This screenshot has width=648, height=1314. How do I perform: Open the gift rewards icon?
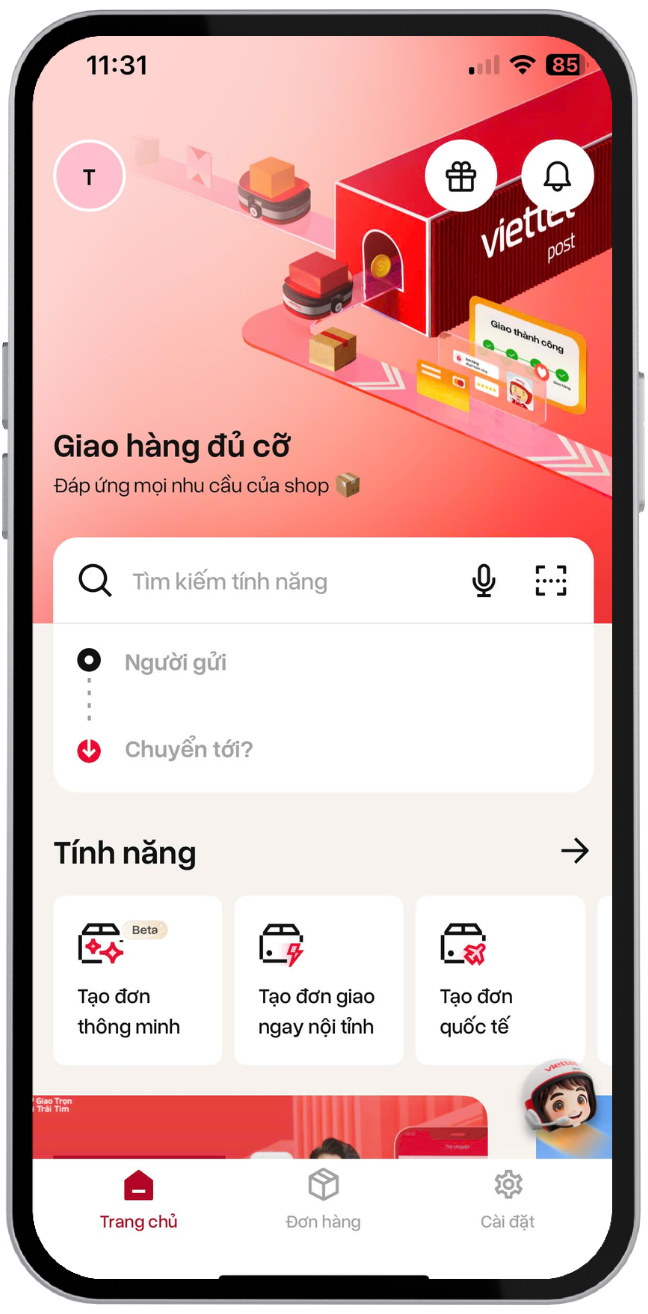pyautogui.click(x=461, y=176)
